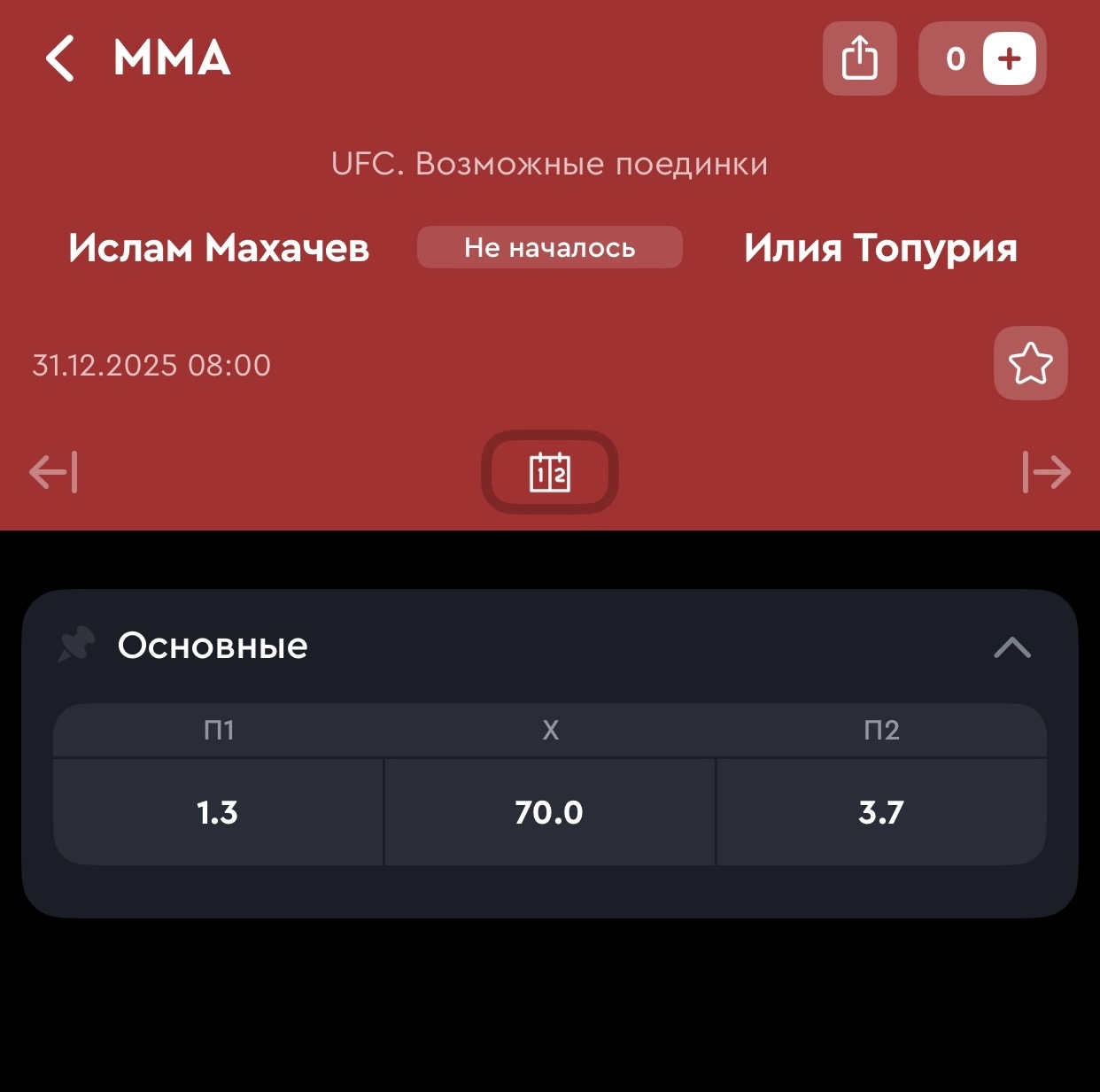Screen dimensions: 1100x1092
Task: Share this fight event
Action: 859,59
